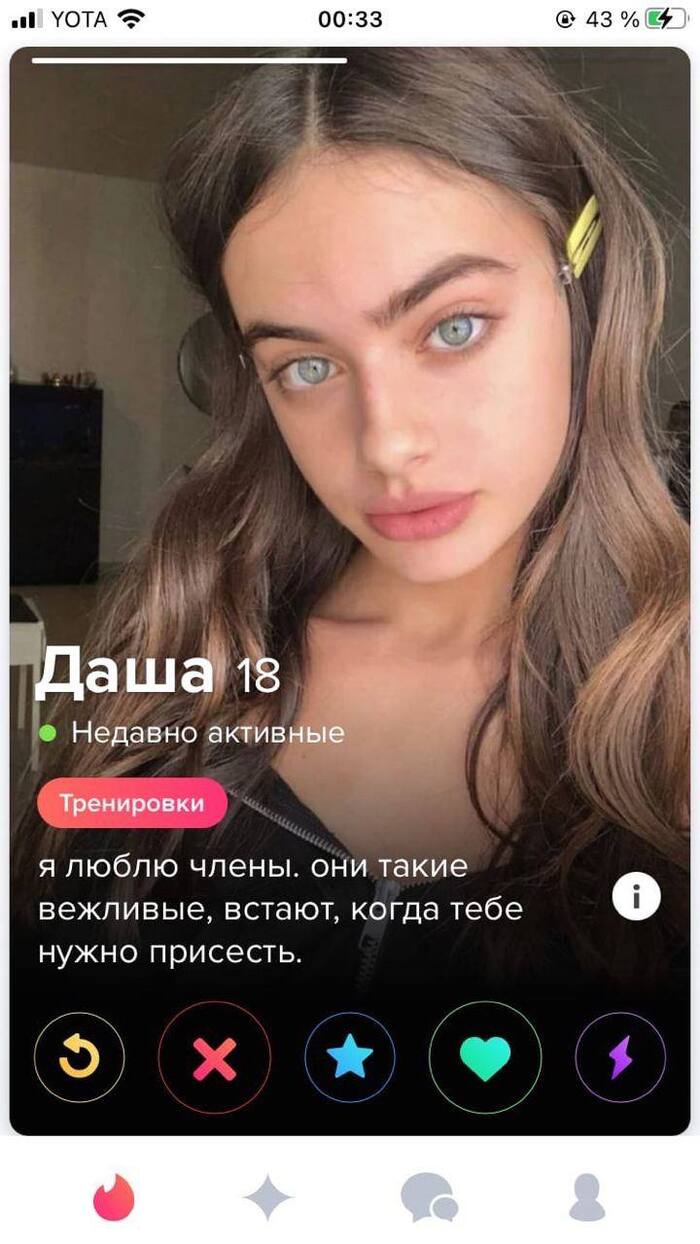The width and height of the screenshot is (700, 1244).
Task: Tap the Тренировки interest chip
Action: tap(132, 803)
